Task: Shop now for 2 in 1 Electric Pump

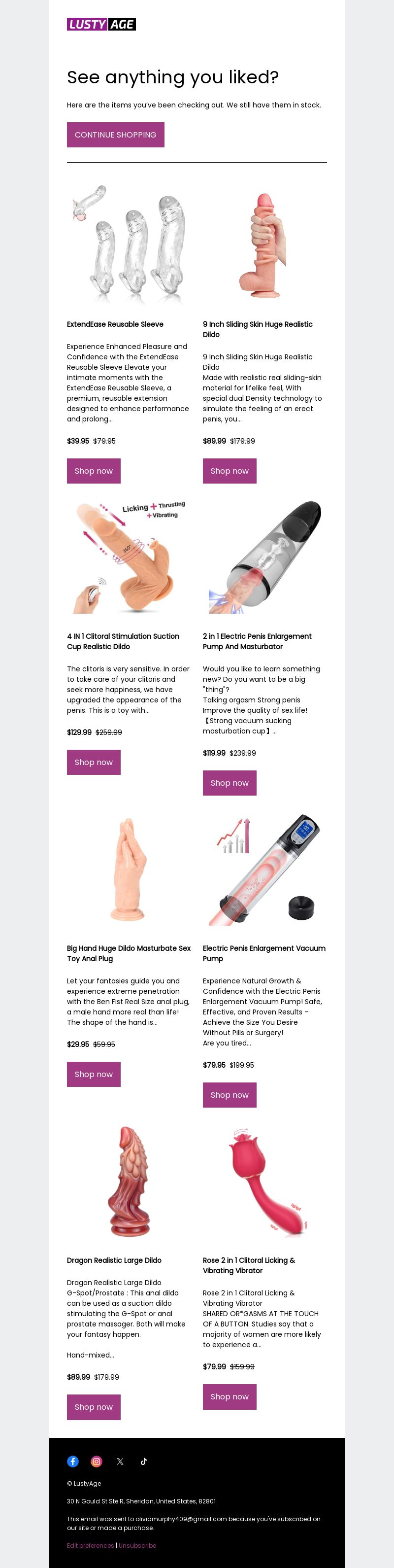Action: pos(229,782)
